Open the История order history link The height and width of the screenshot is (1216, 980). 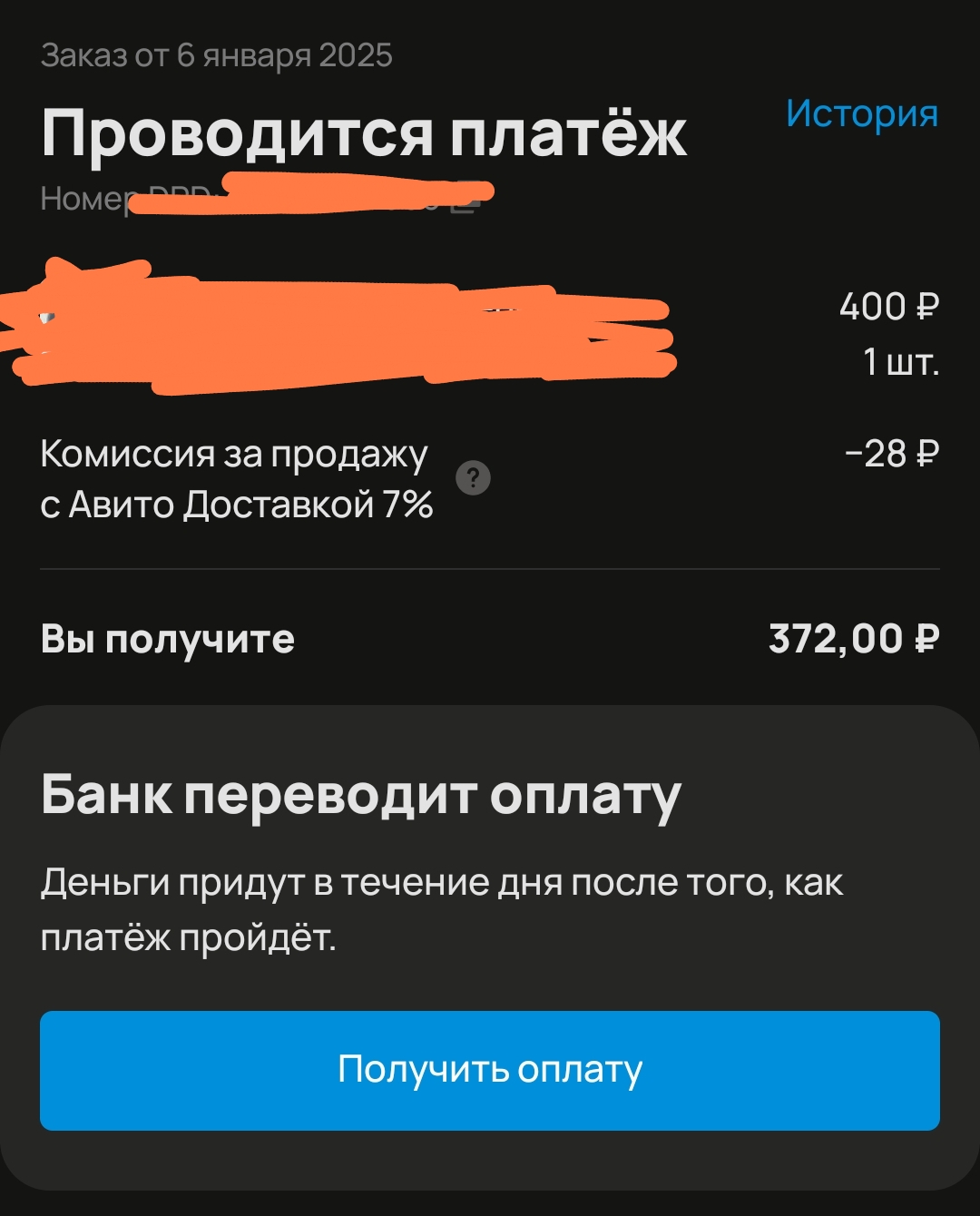tap(861, 113)
